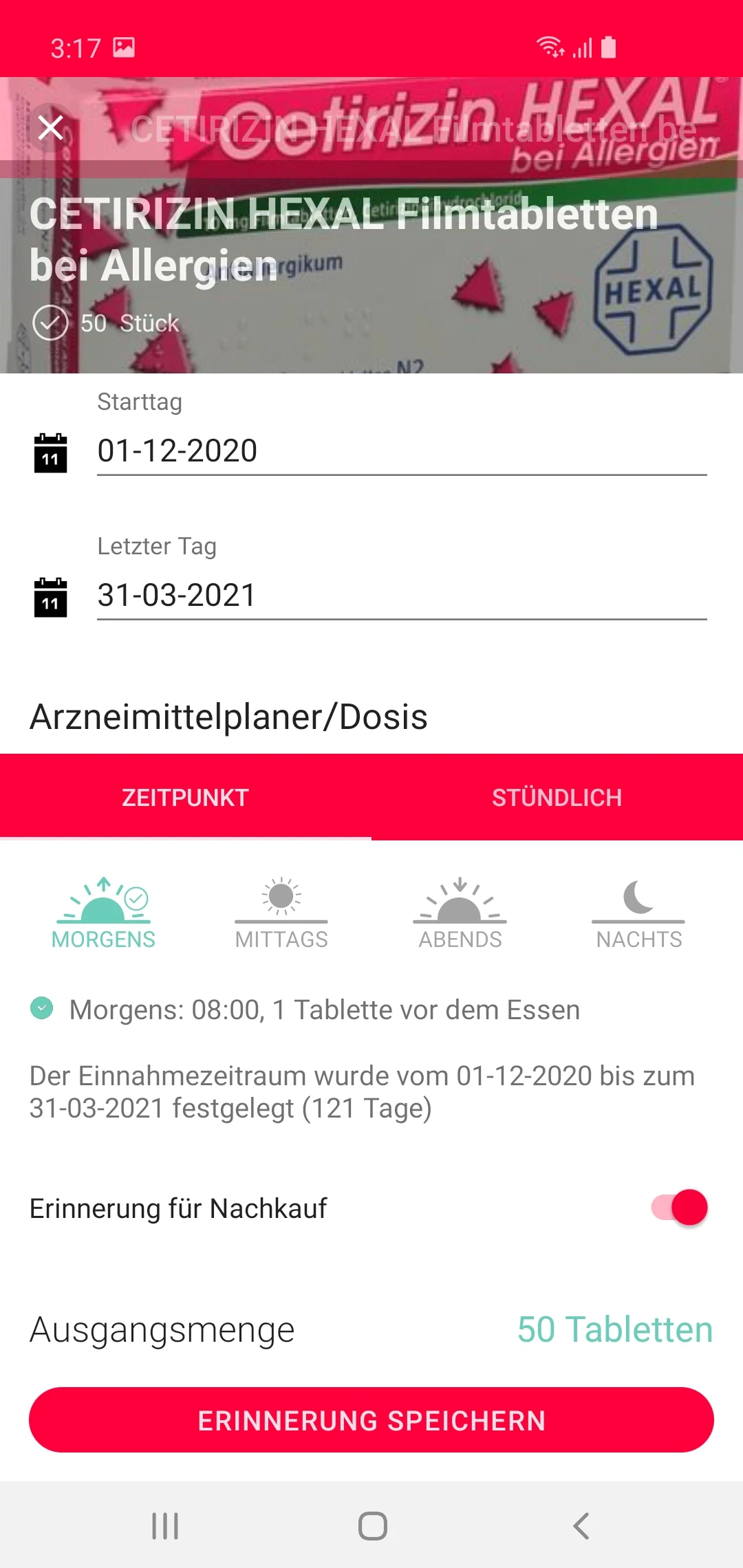
Task: Switch to the STÜNDLICH tab
Action: (557, 797)
